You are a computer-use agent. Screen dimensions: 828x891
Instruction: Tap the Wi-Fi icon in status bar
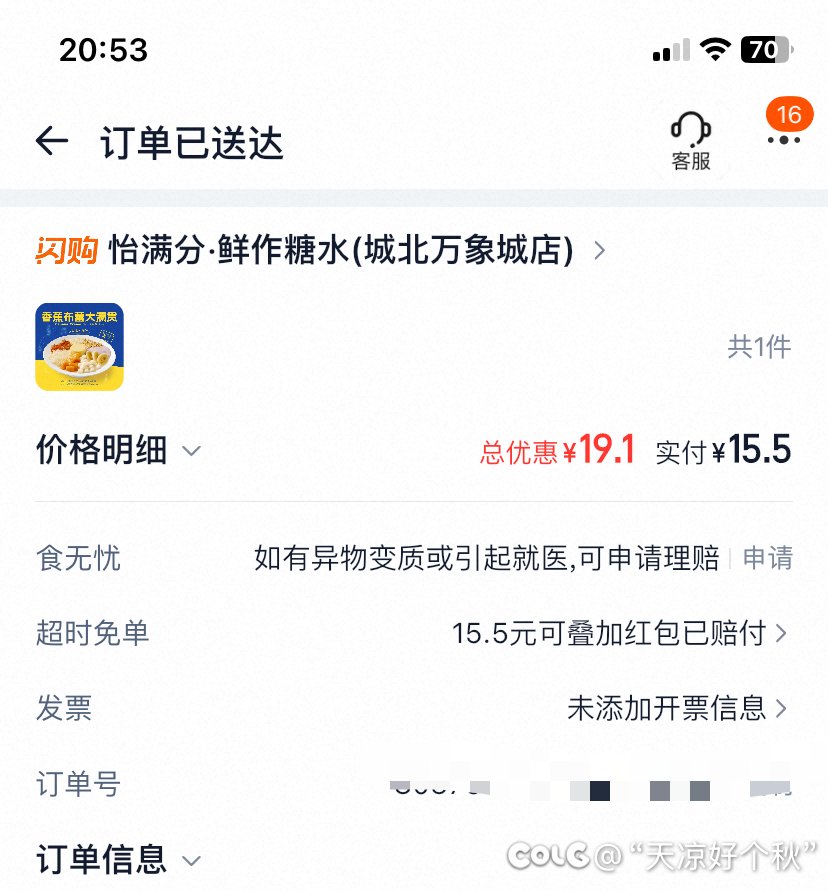click(716, 49)
